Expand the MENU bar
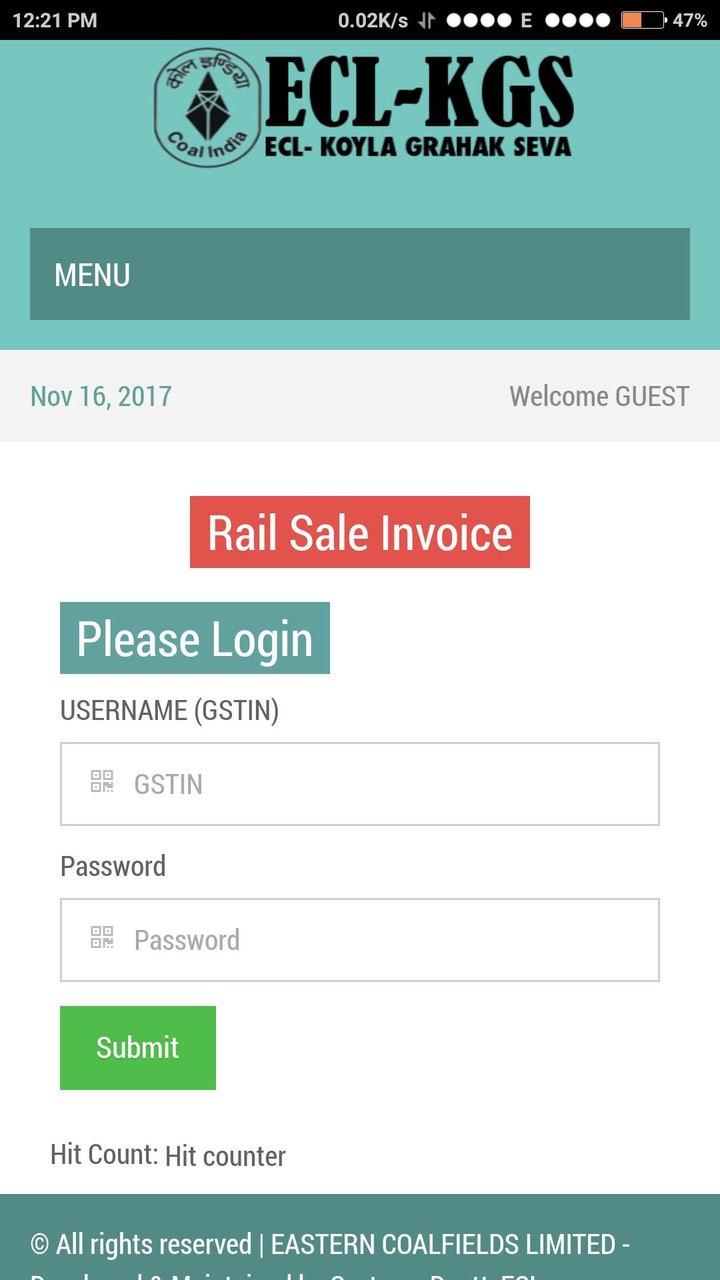Viewport: 720px width, 1280px height. pyautogui.click(x=359, y=274)
